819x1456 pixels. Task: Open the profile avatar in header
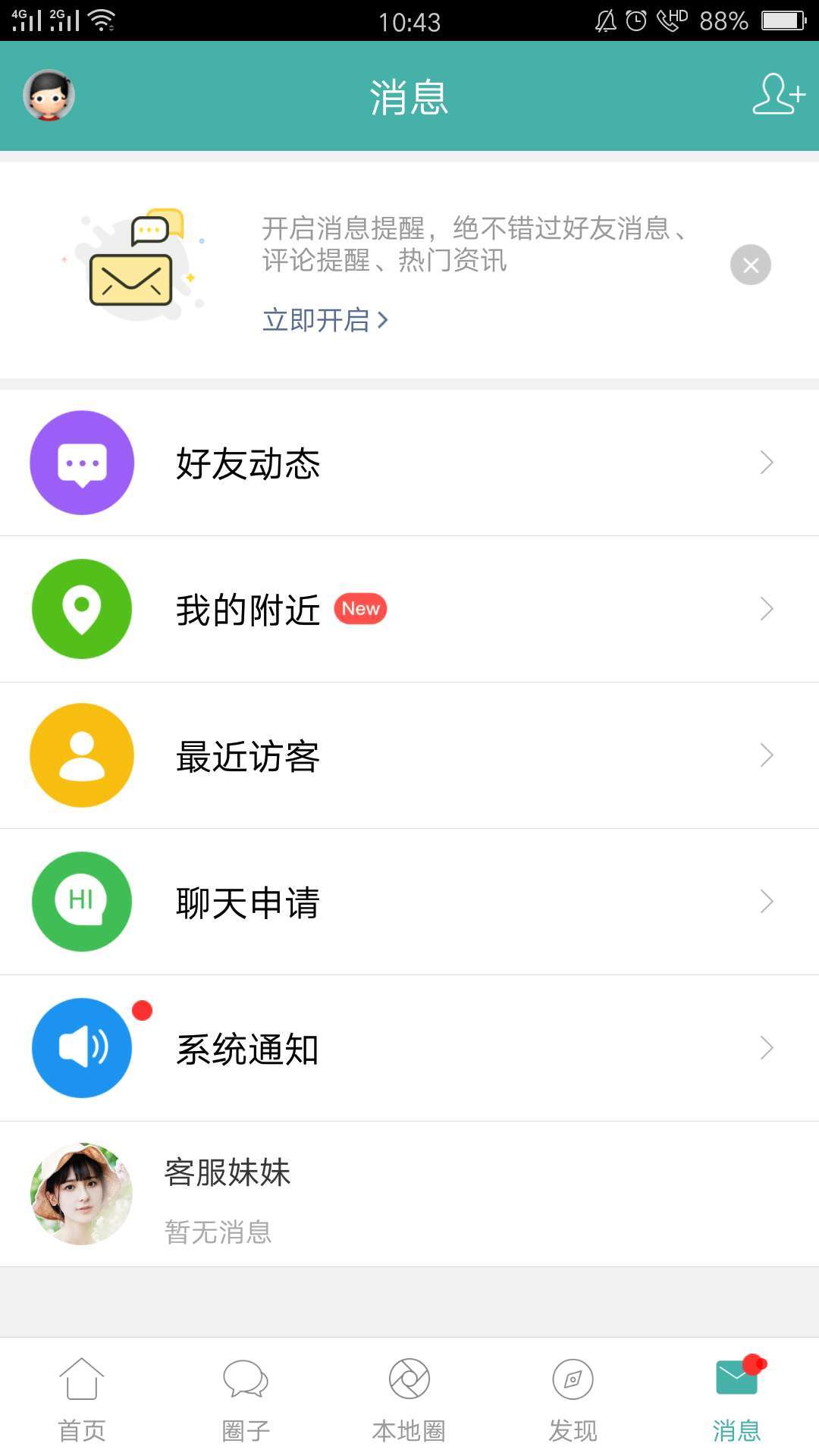coord(49,96)
